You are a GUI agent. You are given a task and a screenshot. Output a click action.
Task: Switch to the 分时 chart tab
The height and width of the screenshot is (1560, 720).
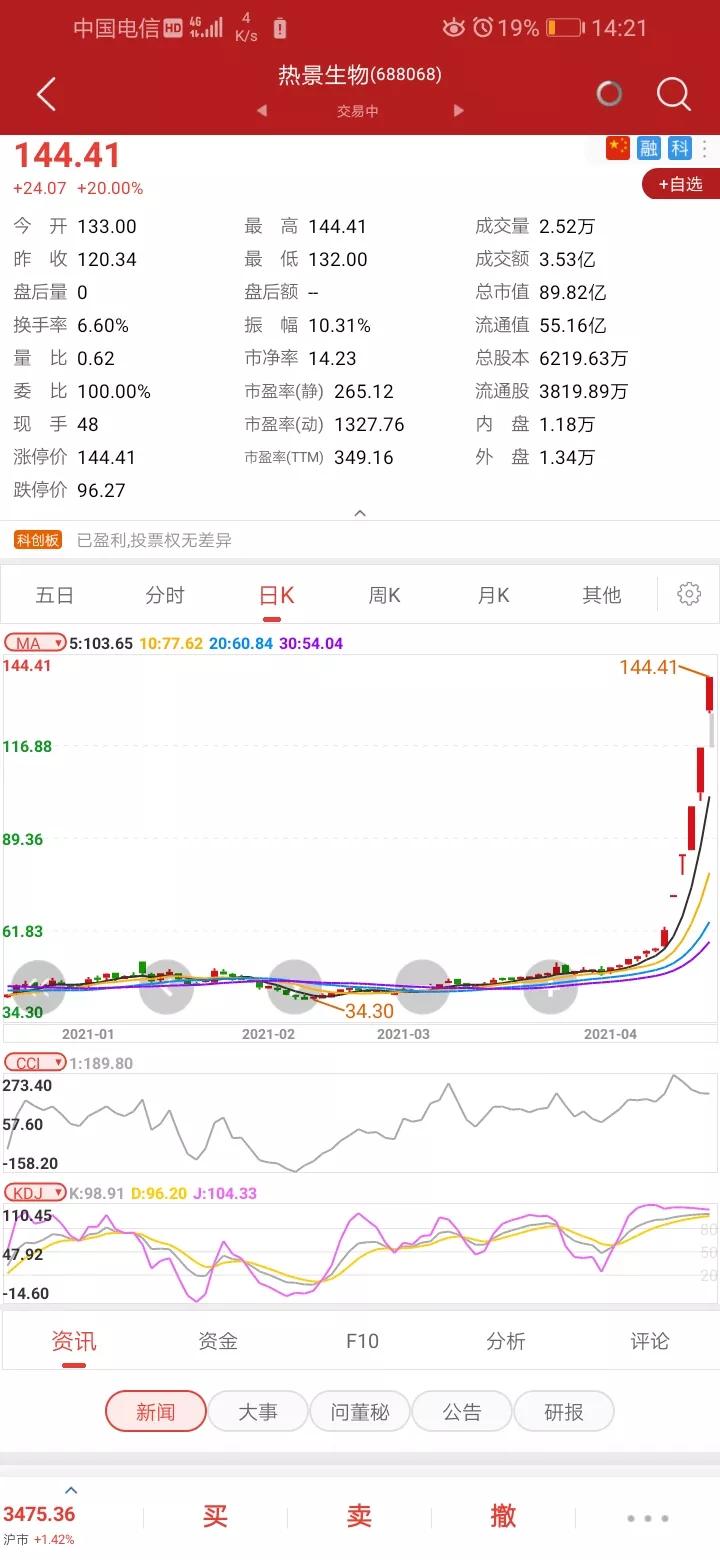165,595
